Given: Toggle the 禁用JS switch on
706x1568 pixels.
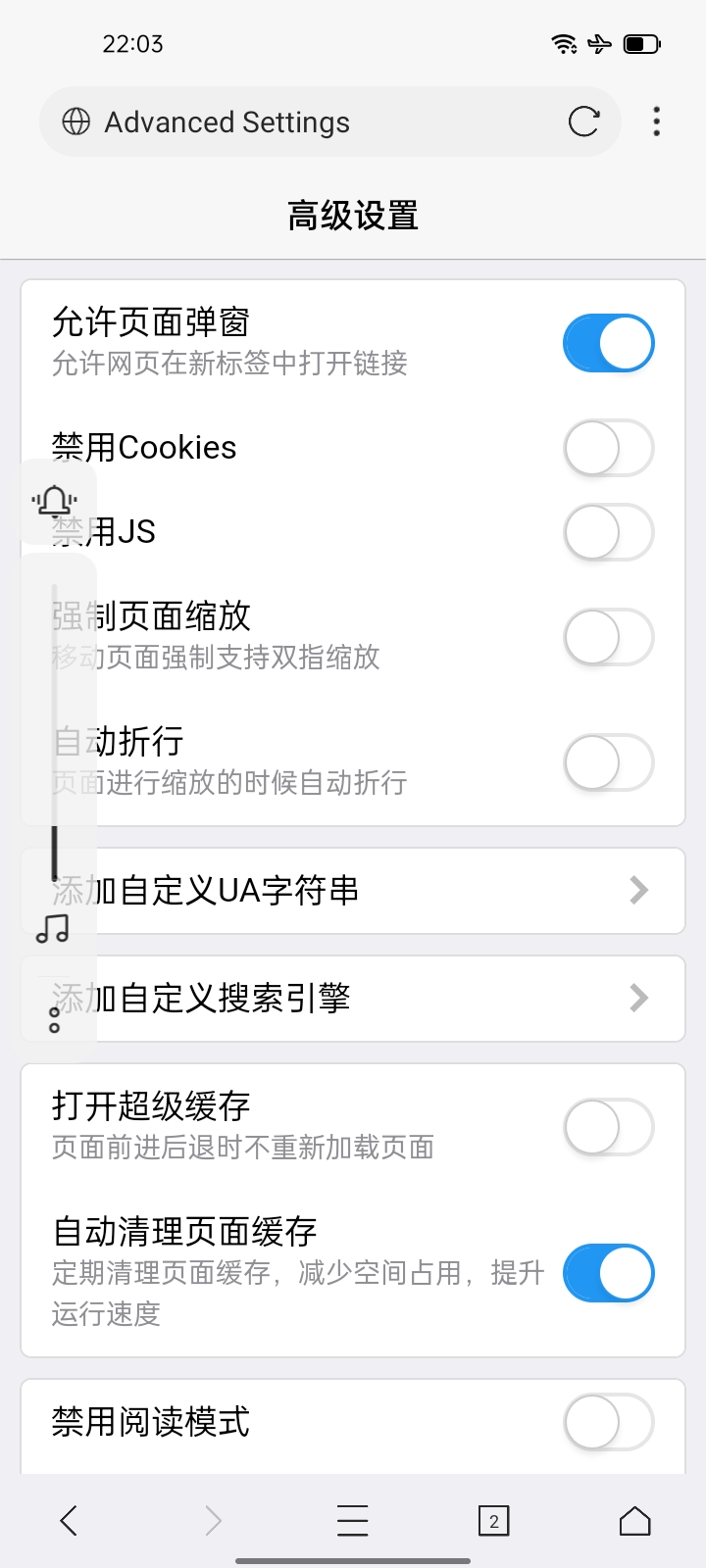Looking at the screenshot, I should click(x=609, y=532).
